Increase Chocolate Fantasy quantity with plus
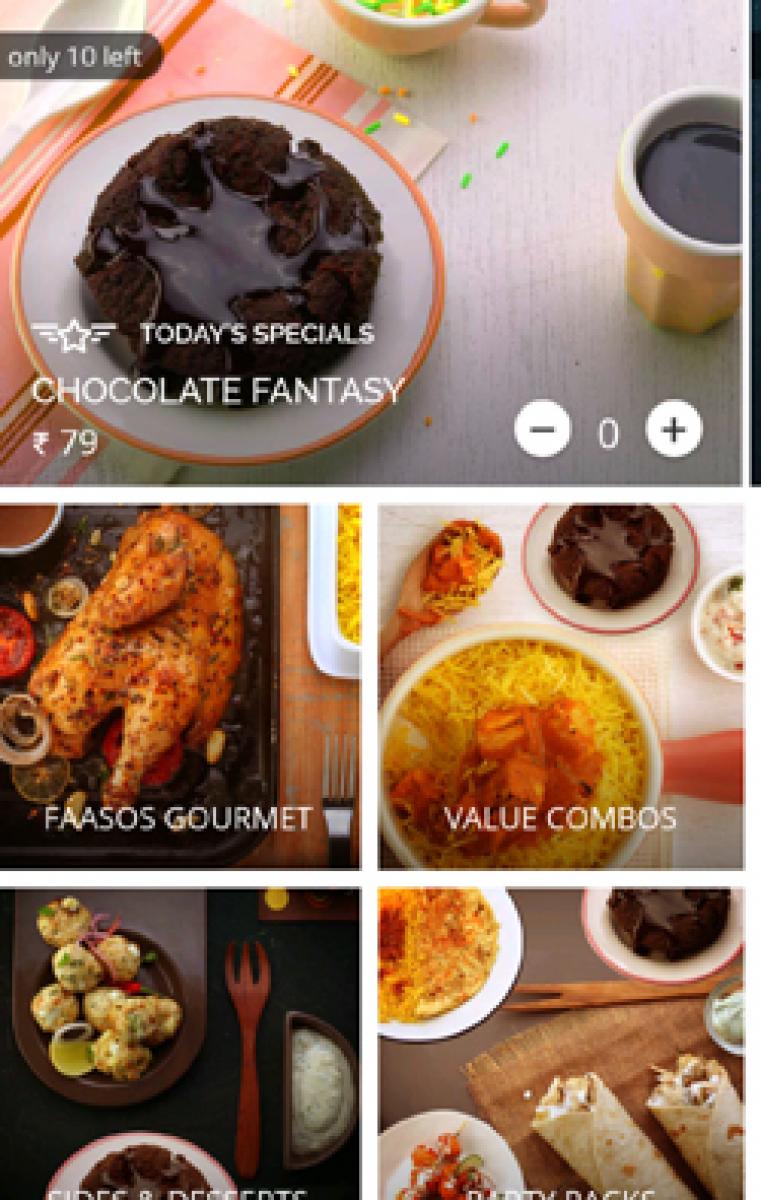The width and height of the screenshot is (761, 1200). point(674,430)
